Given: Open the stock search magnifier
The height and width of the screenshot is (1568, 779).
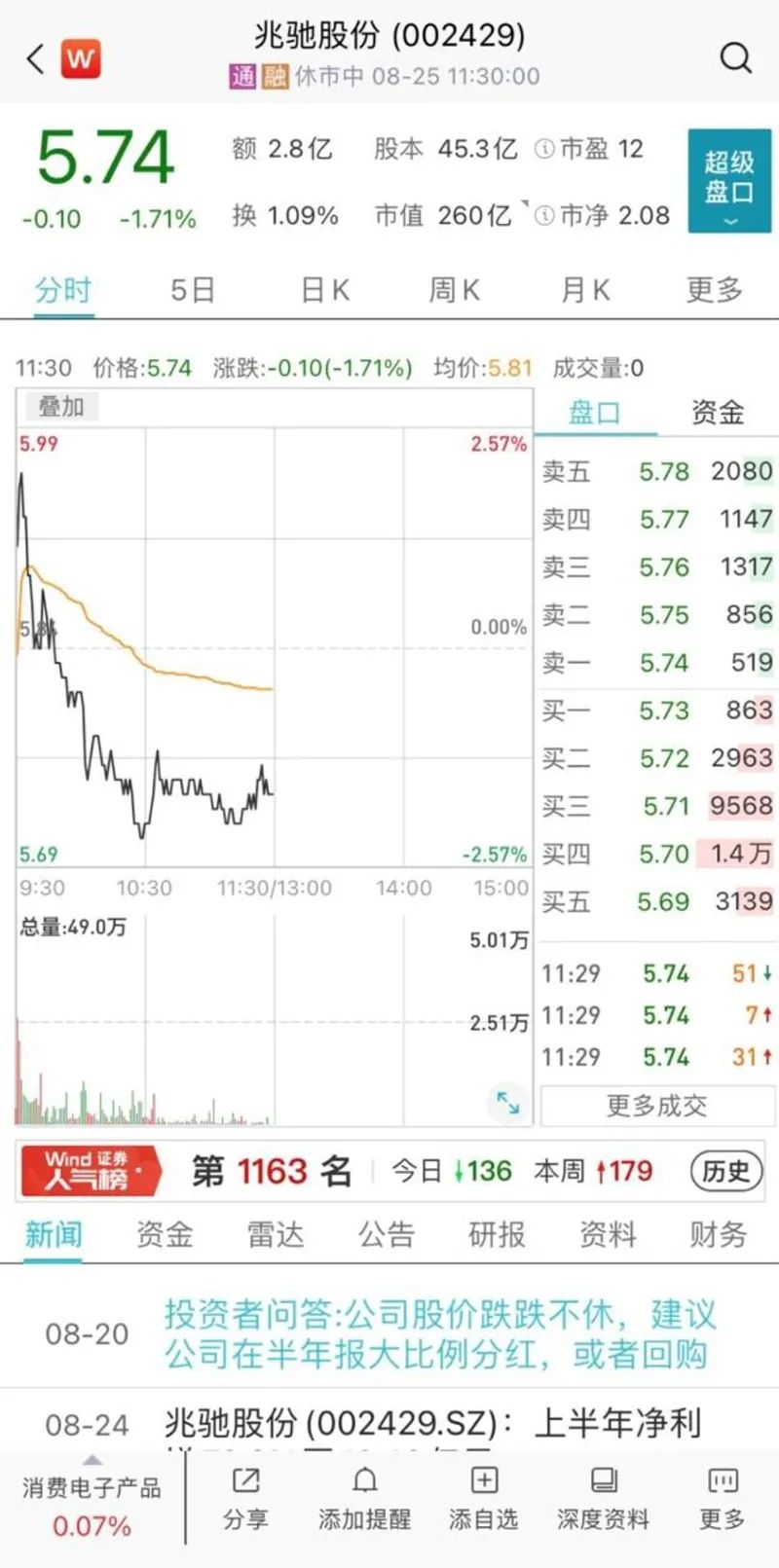Looking at the screenshot, I should [x=735, y=58].
